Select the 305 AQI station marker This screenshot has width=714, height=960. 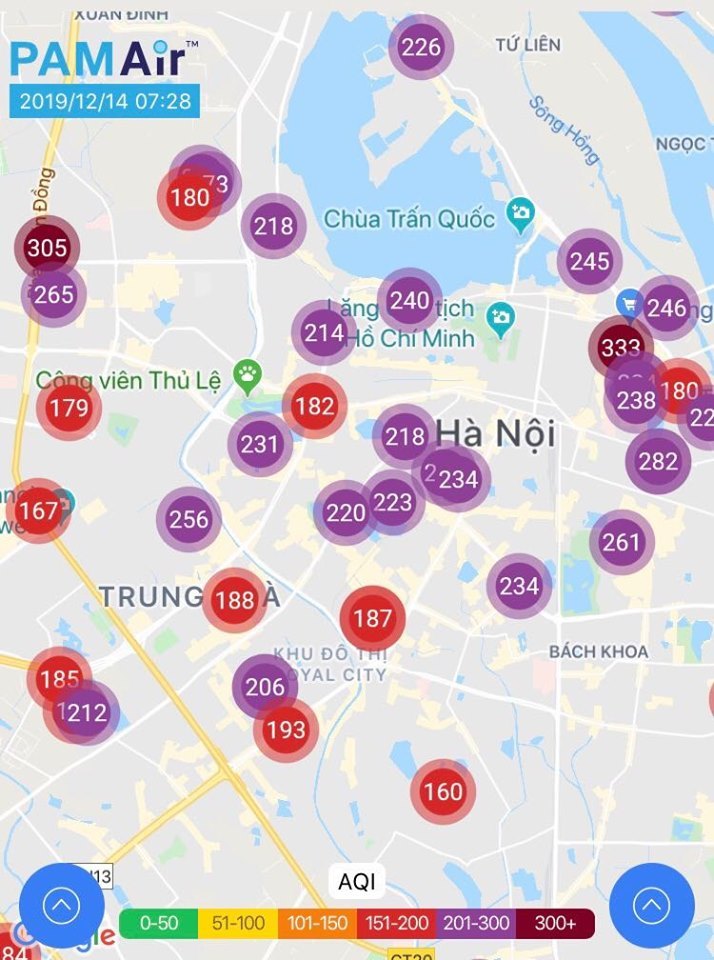click(x=47, y=248)
